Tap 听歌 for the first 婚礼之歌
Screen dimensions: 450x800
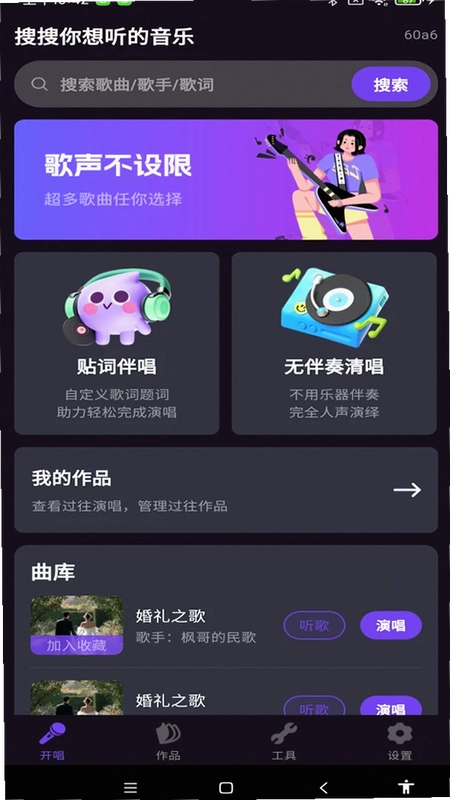click(314, 625)
